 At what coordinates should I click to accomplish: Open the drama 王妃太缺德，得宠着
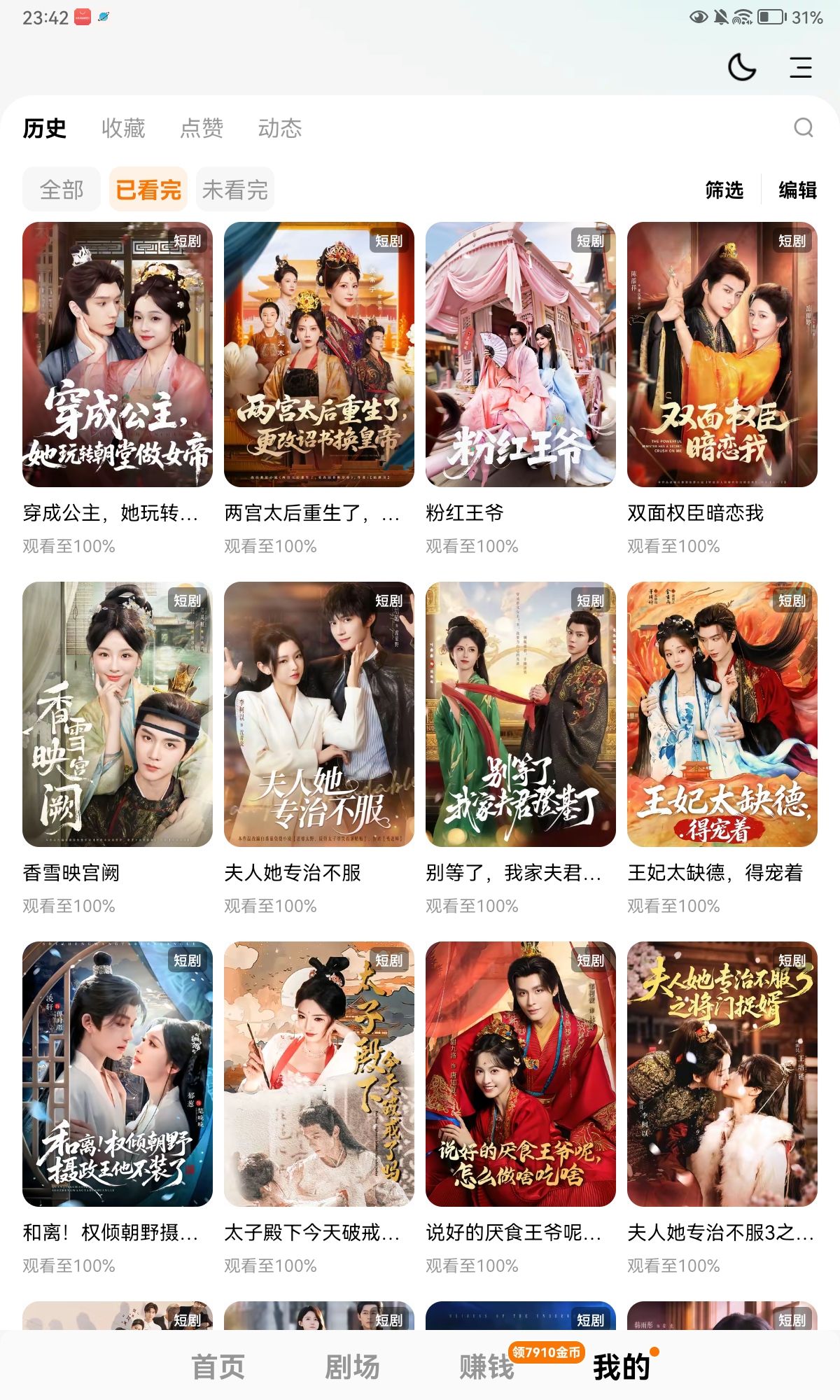[722, 714]
